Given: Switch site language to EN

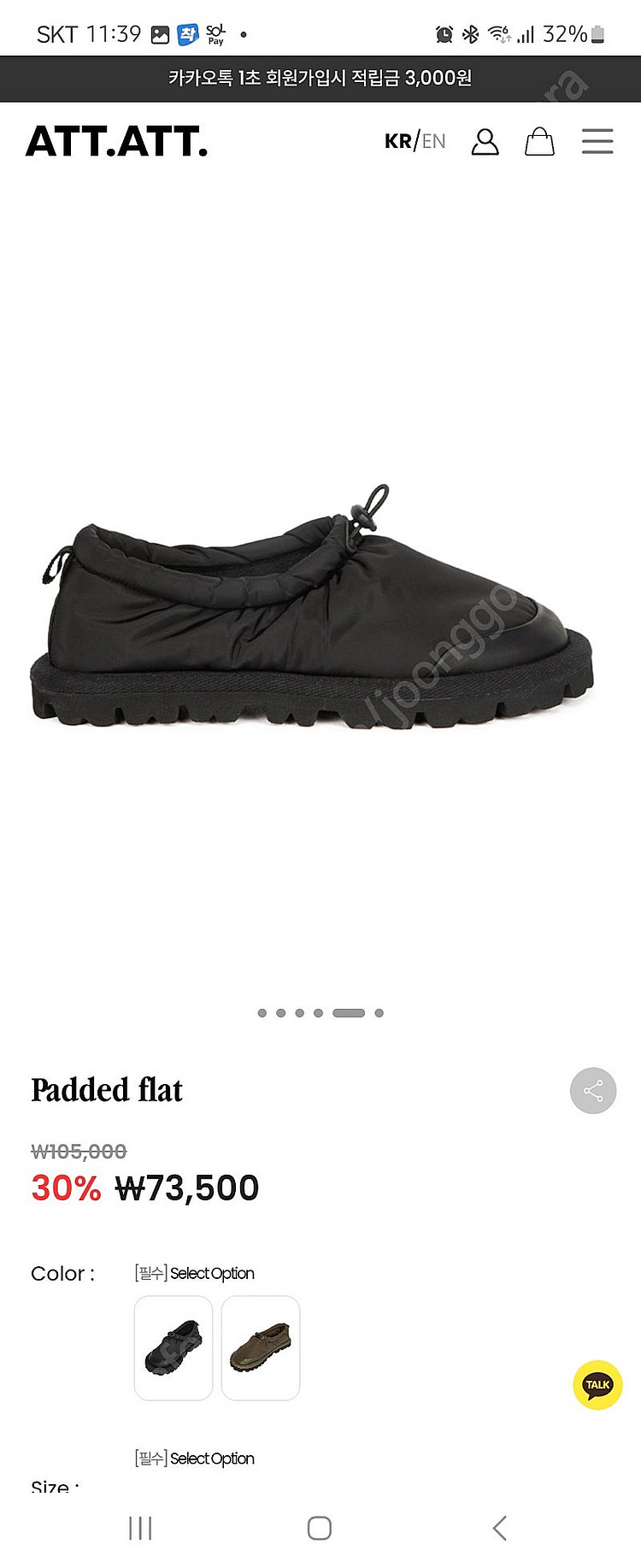Looking at the screenshot, I should click(x=434, y=141).
